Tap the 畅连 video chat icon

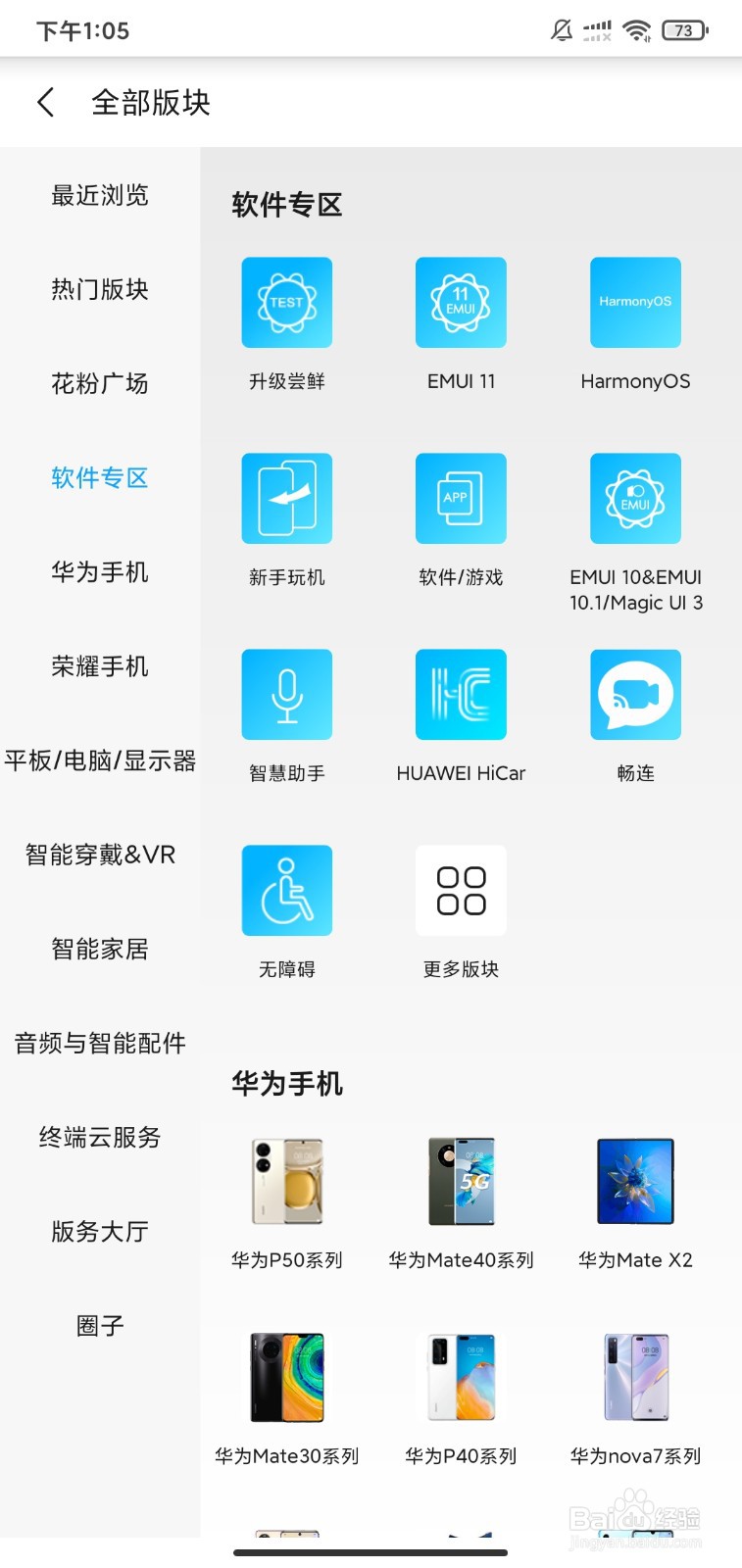[x=634, y=694]
